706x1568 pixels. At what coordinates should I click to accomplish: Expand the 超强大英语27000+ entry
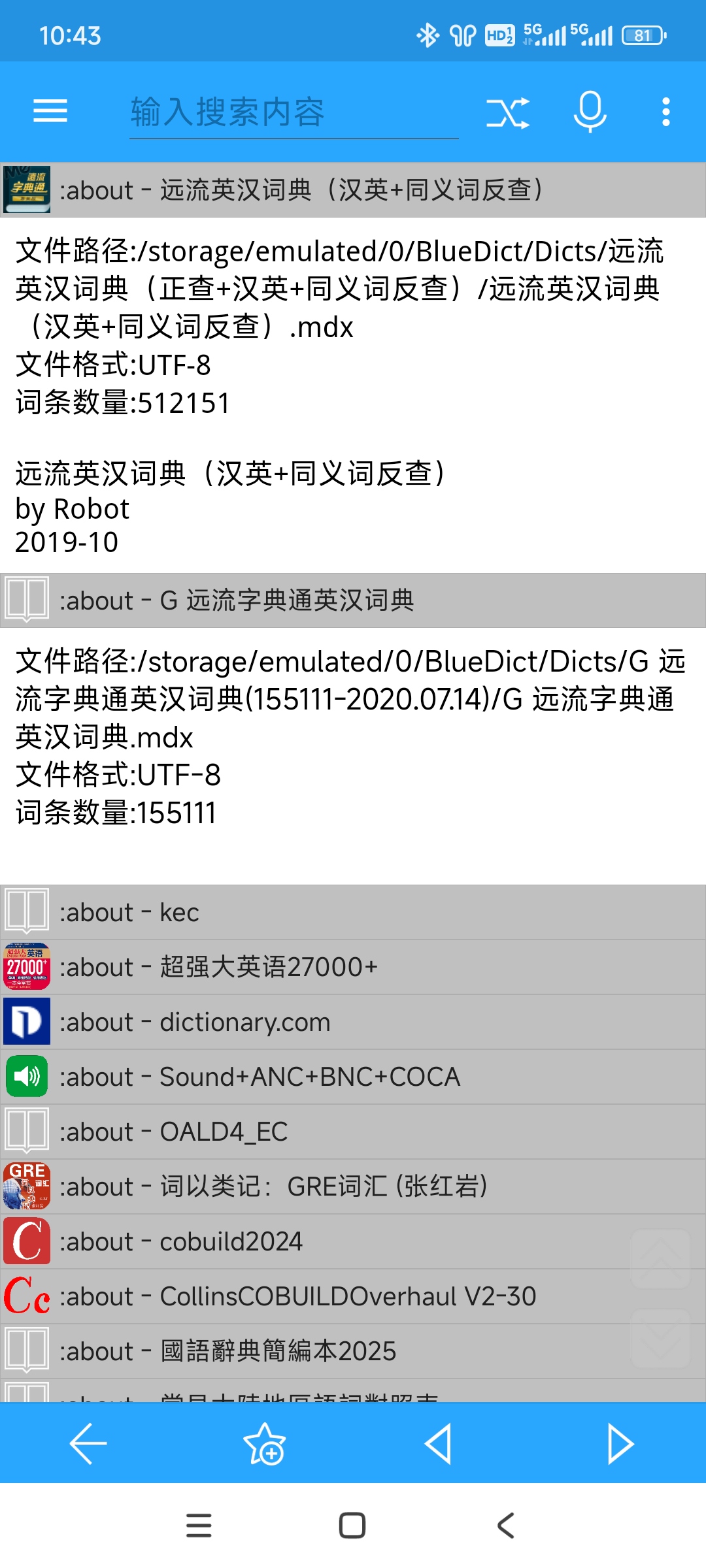[x=353, y=967]
